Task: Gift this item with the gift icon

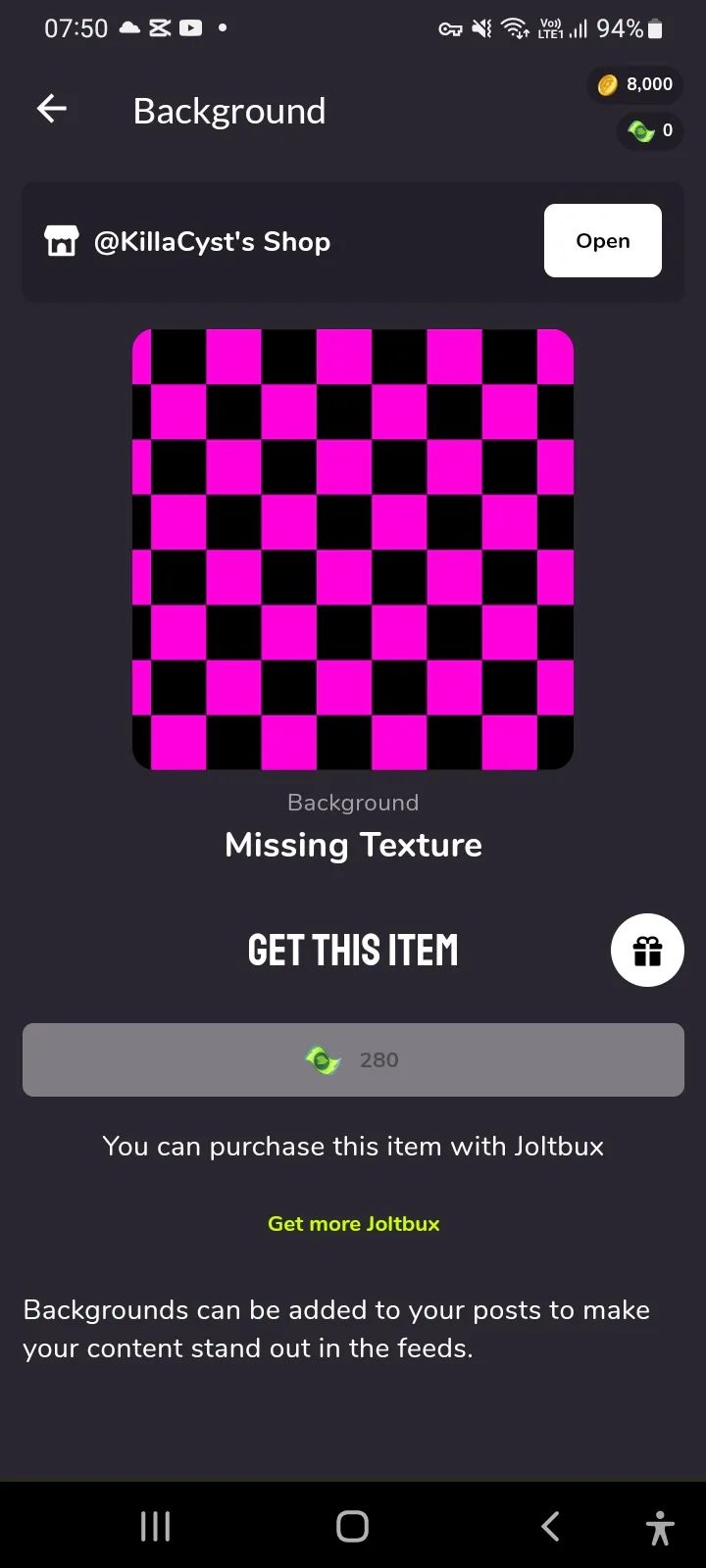Action: 647,951
